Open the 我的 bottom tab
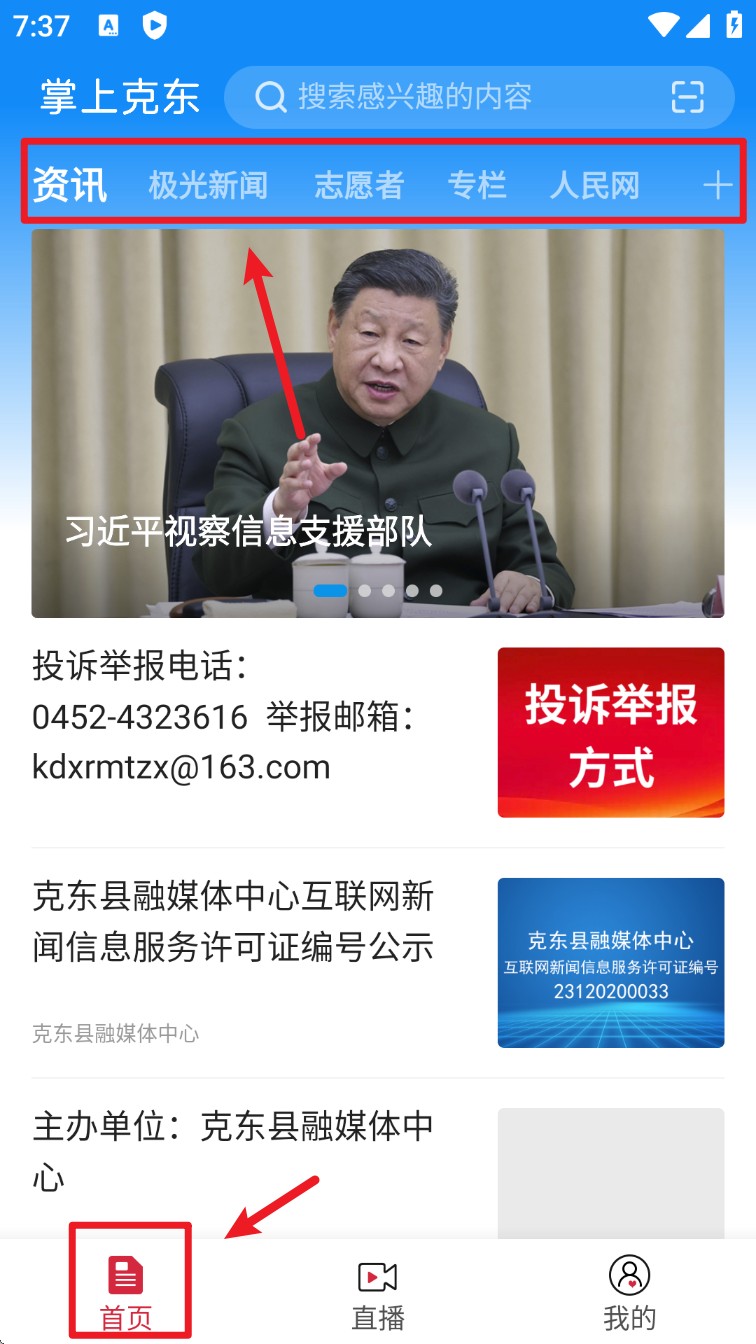Viewport: 756px width, 1344px height. click(629, 1292)
